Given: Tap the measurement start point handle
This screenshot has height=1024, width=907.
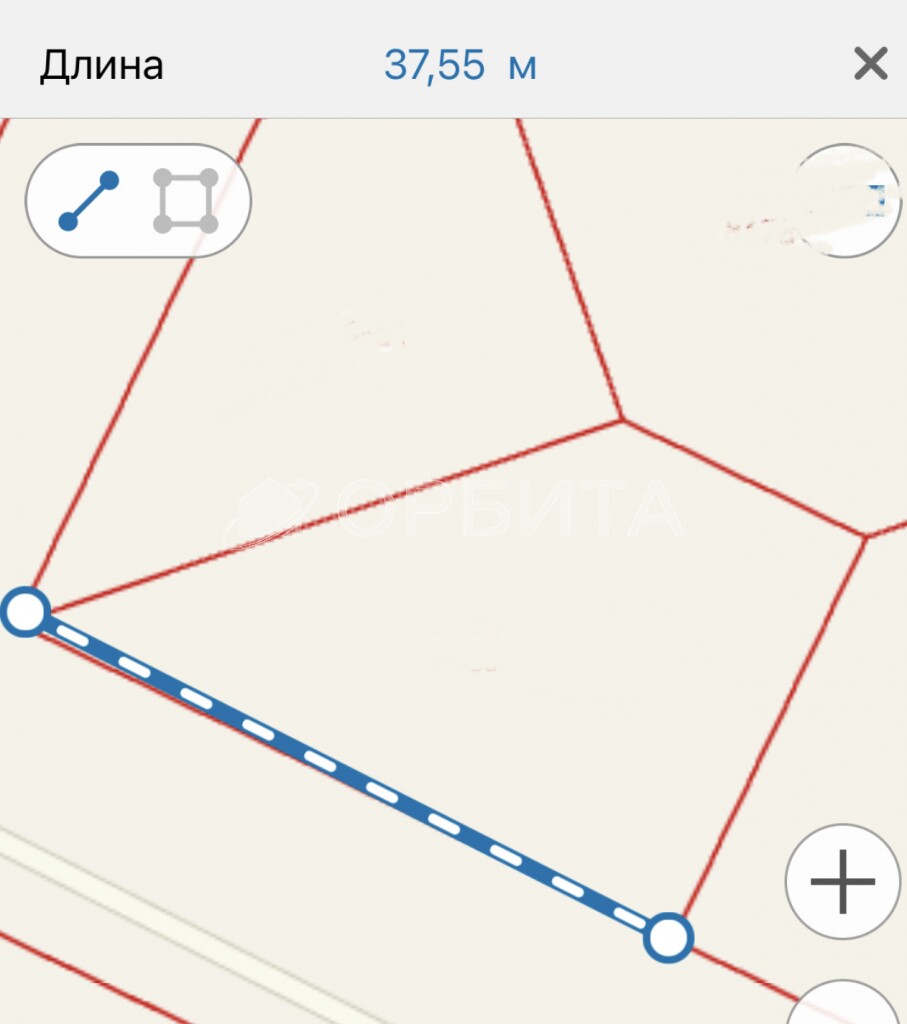Looking at the screenshot, I should coord(25,611).
